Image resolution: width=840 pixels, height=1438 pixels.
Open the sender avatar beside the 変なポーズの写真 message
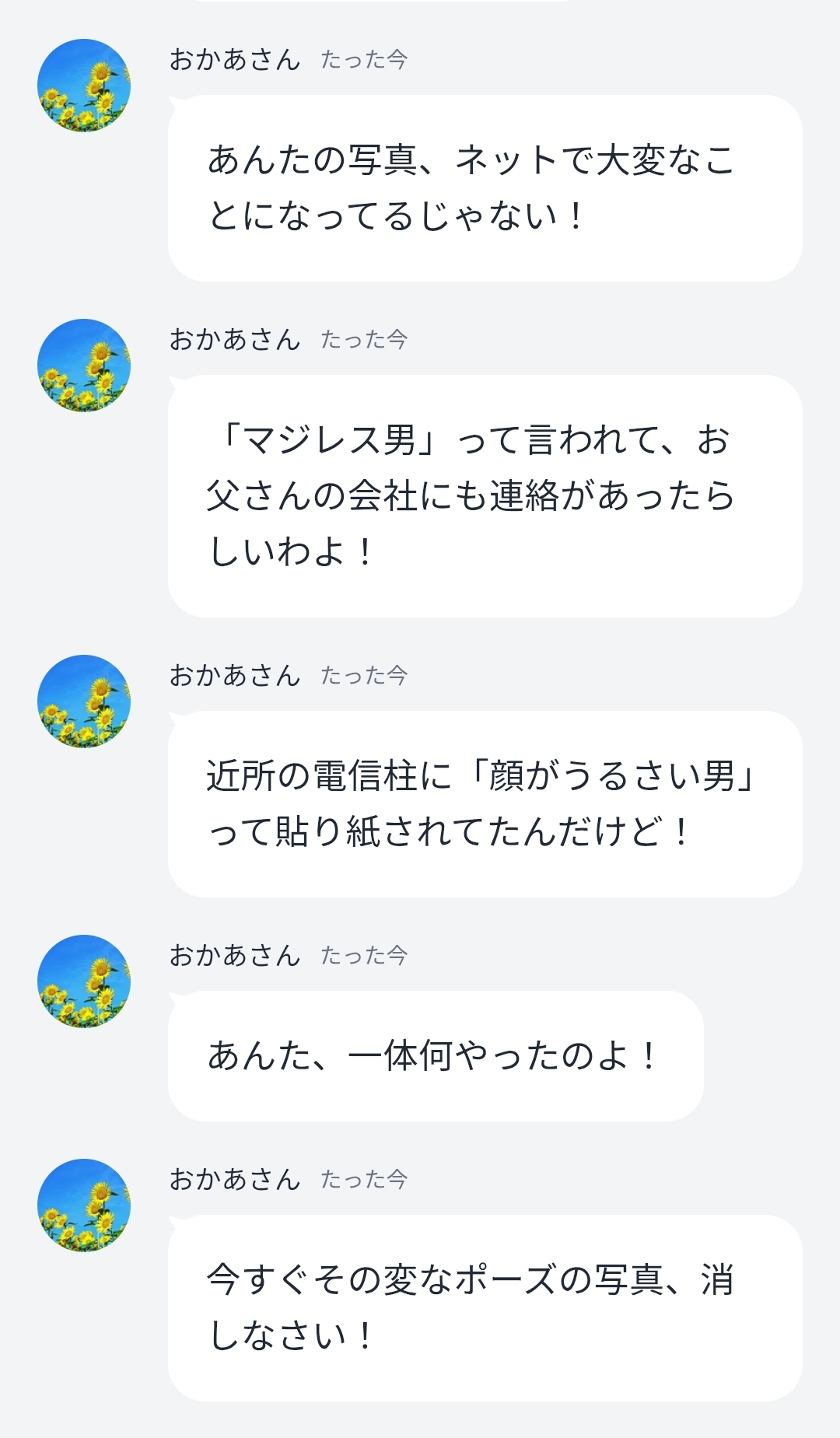click(84, 1205)
